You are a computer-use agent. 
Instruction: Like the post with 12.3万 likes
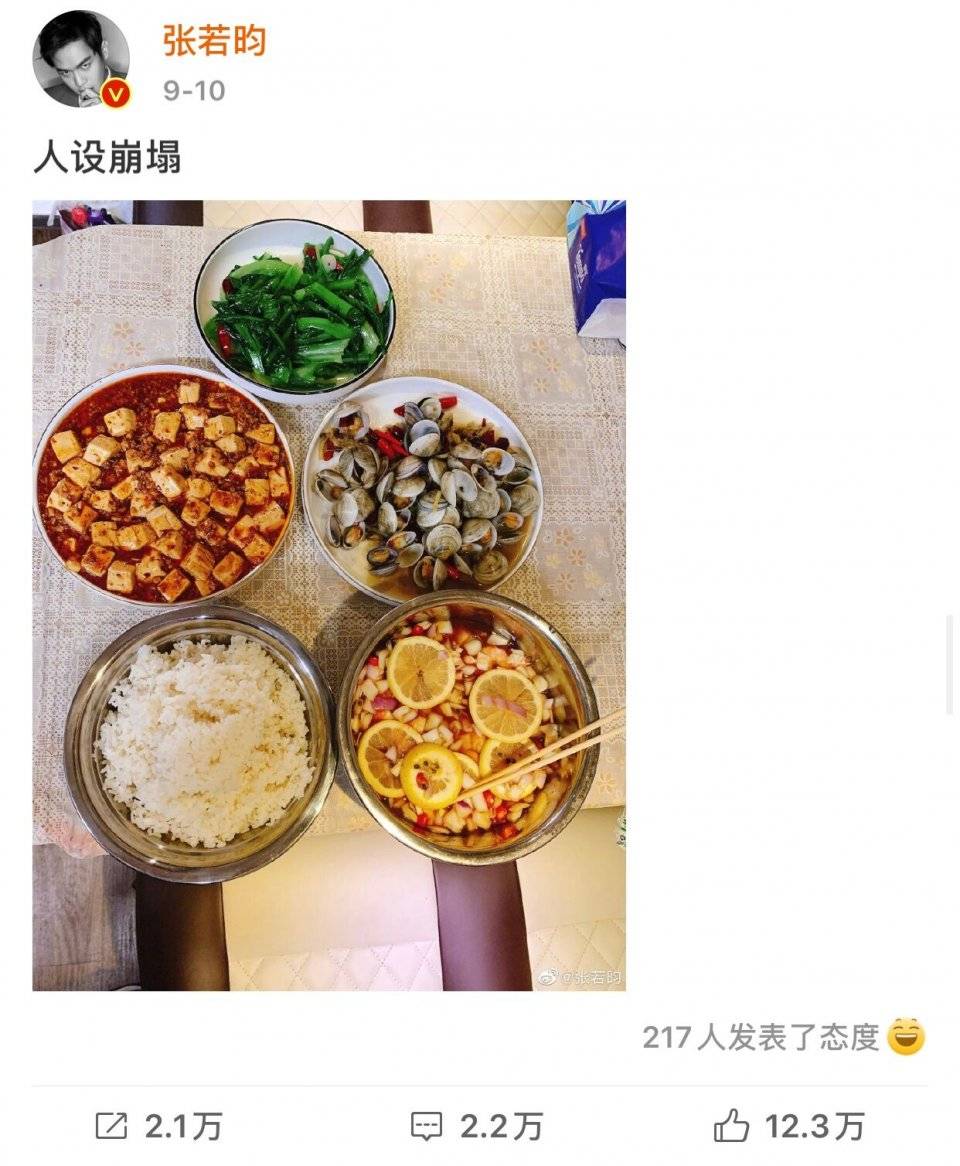(789, 1127)
